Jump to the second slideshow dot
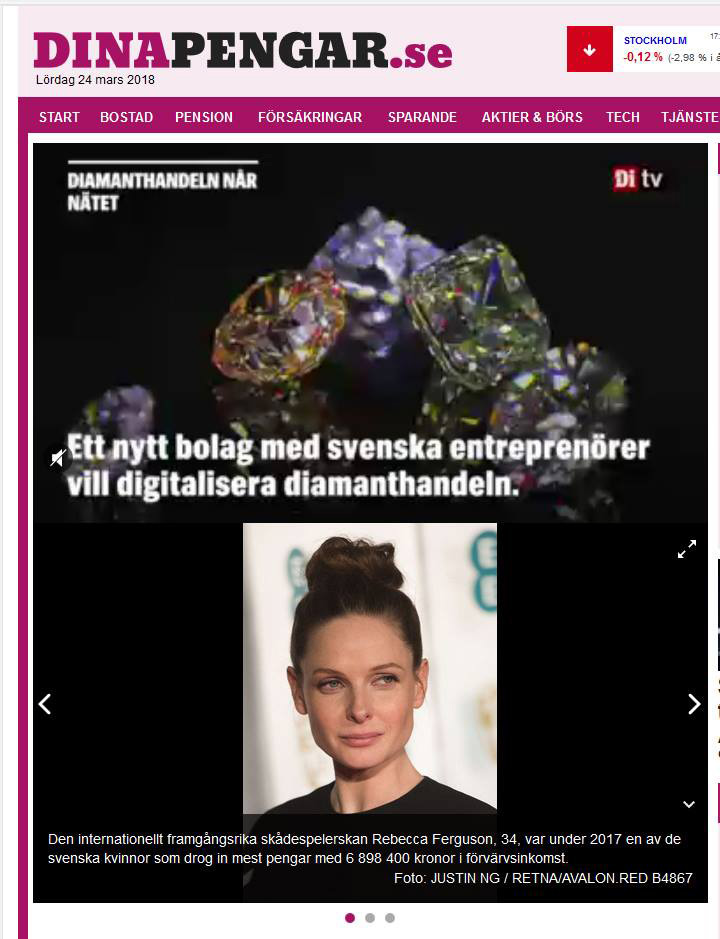The width and height of the screenshot is (720, 939). tap(370, 918)
